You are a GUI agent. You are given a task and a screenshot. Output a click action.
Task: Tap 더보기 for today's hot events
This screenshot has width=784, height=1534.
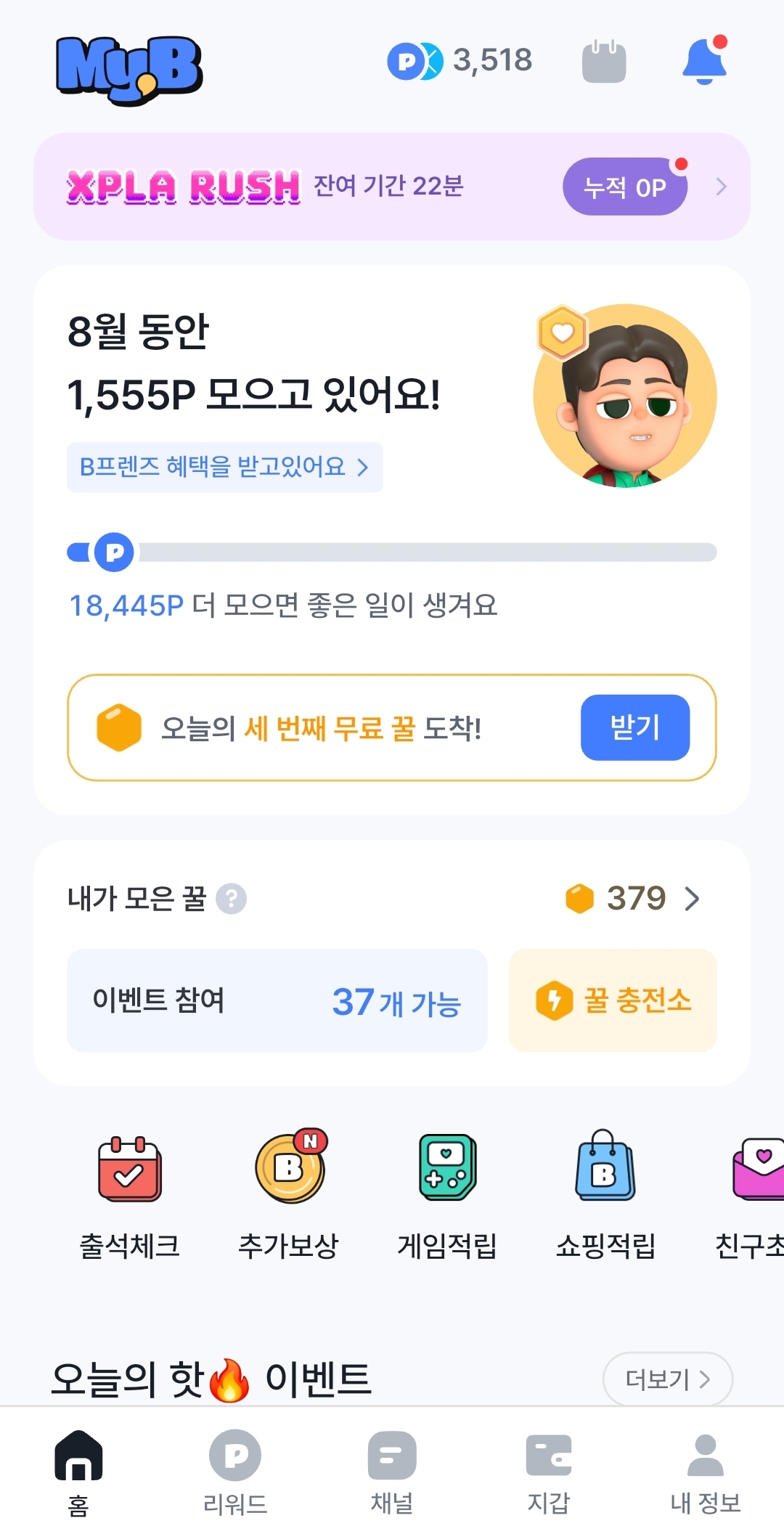click(x=666, y=1379)
